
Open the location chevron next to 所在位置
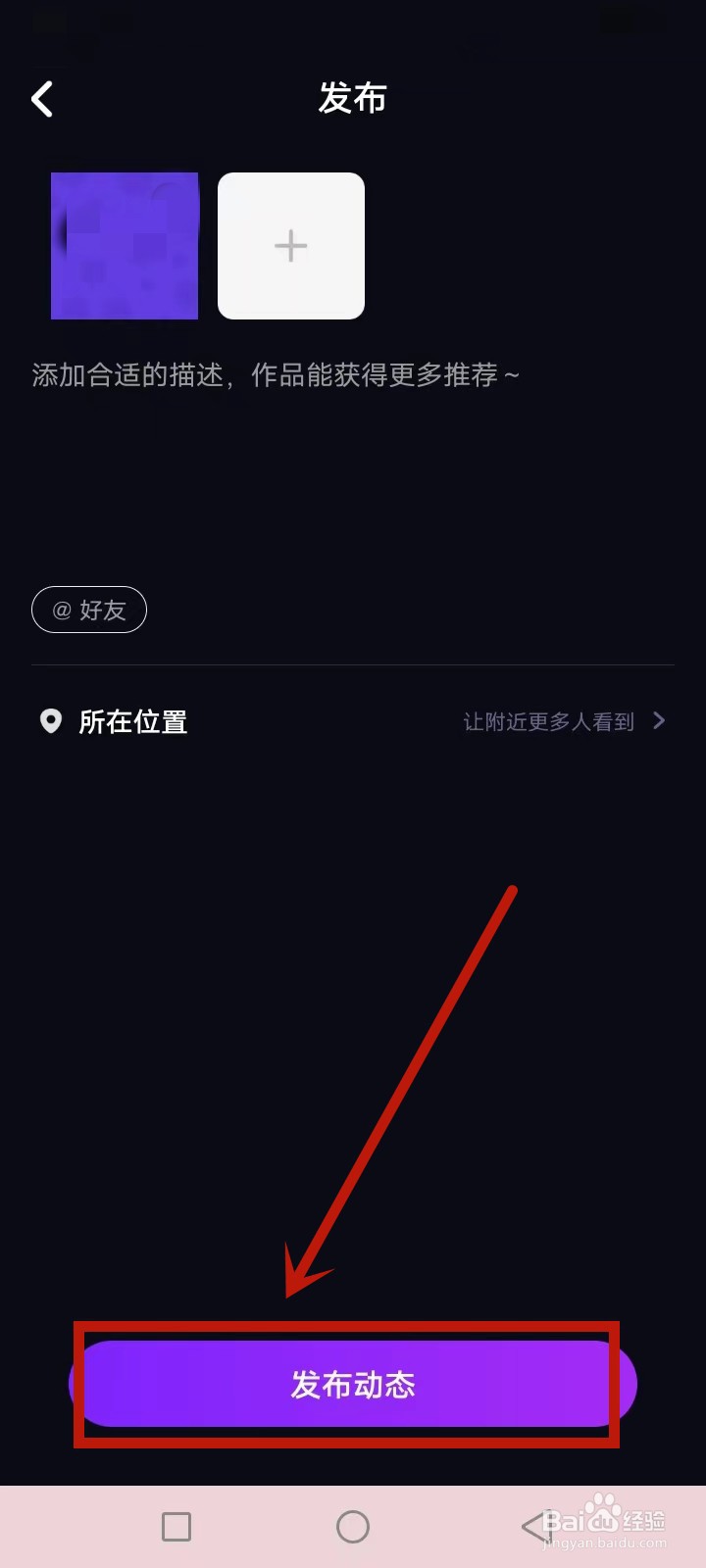659,721
